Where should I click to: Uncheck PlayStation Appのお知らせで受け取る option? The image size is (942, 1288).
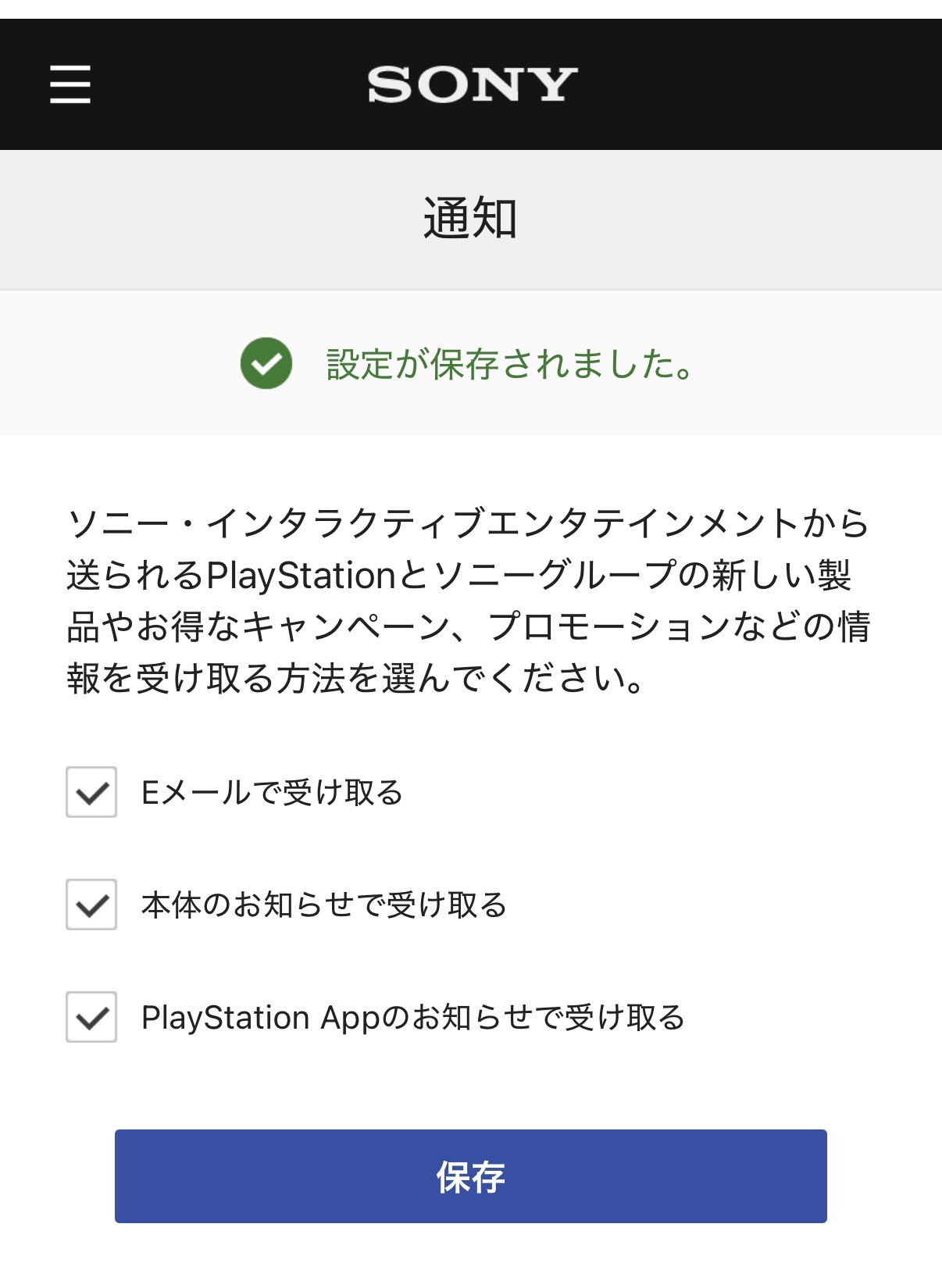pos(91,1017)
